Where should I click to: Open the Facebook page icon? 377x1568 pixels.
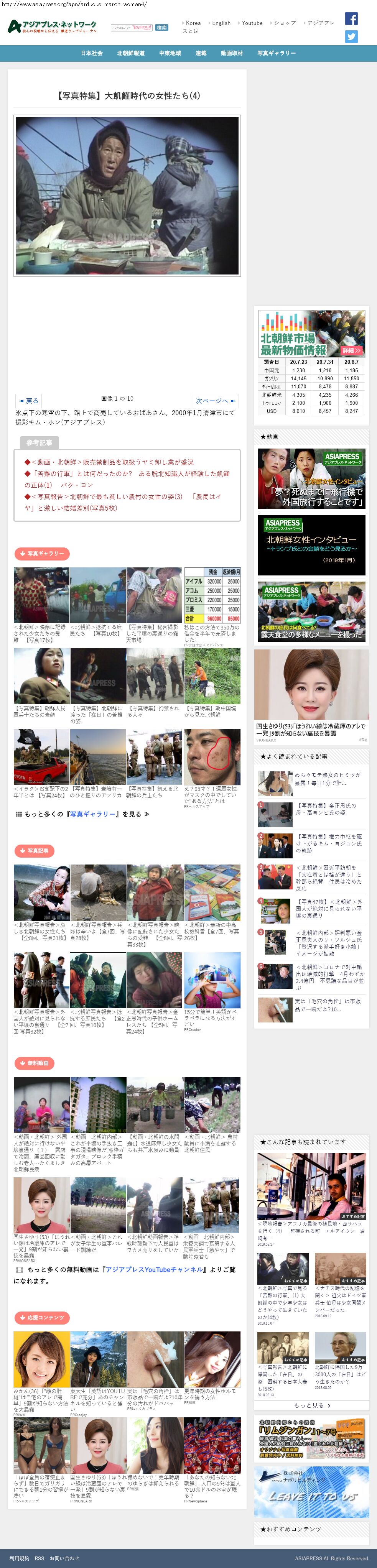click(x=351, y=18)
